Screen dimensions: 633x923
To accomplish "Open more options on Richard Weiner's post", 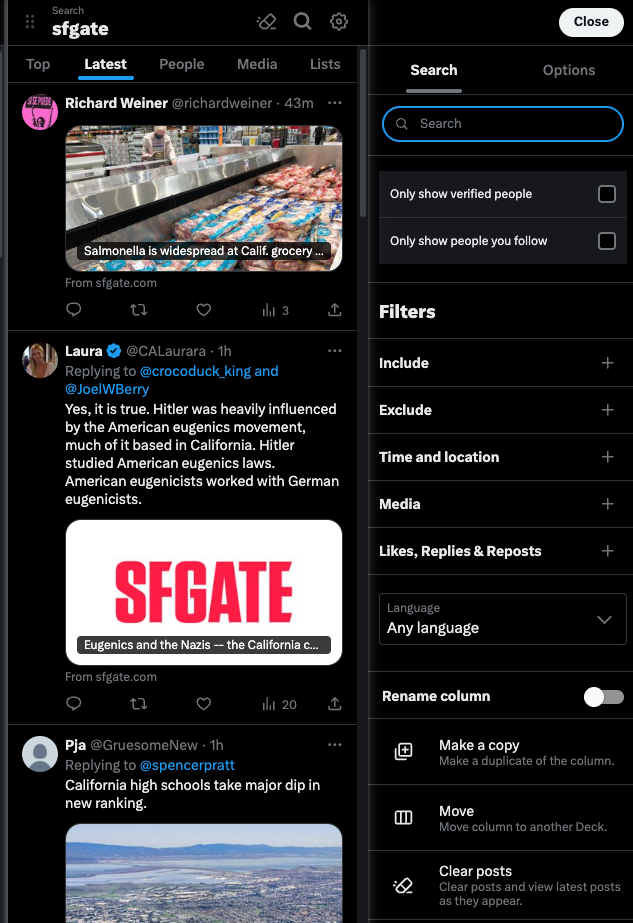I will pyautogui.click(x=335, y=102).
